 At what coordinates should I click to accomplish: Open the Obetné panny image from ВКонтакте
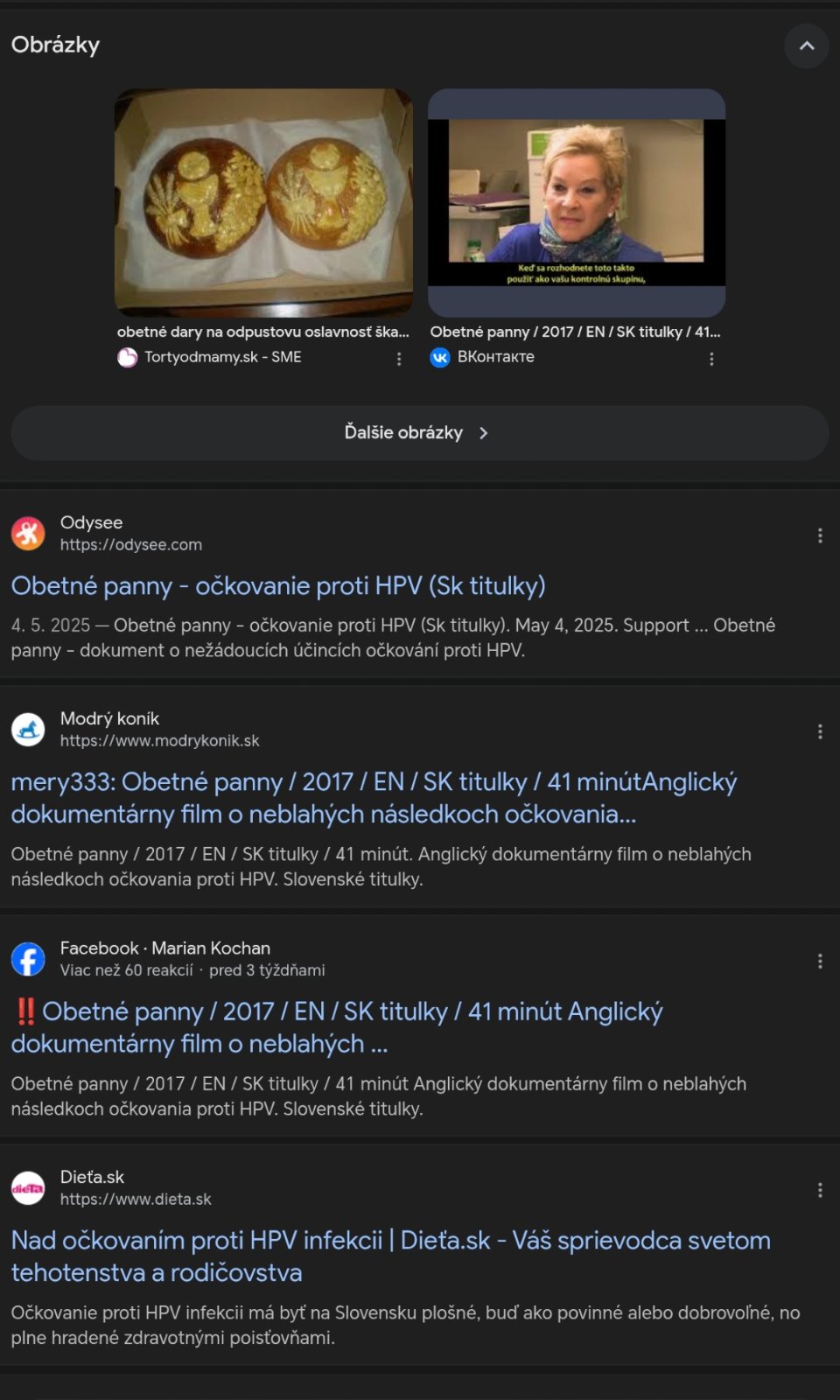[576, 203]
